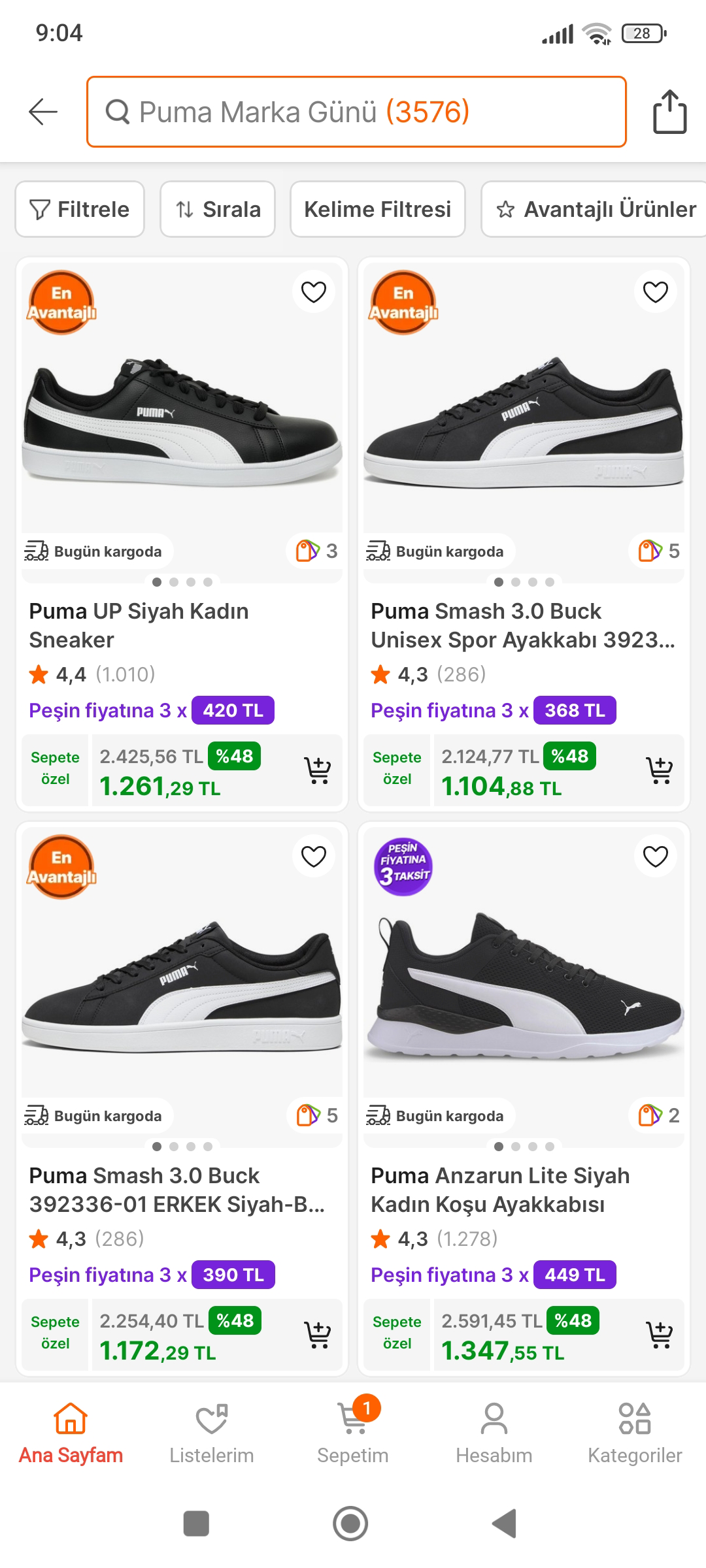Tap the 368 TL installment badge
Screen dimensions: 706x1568
[x=574, y=711]
